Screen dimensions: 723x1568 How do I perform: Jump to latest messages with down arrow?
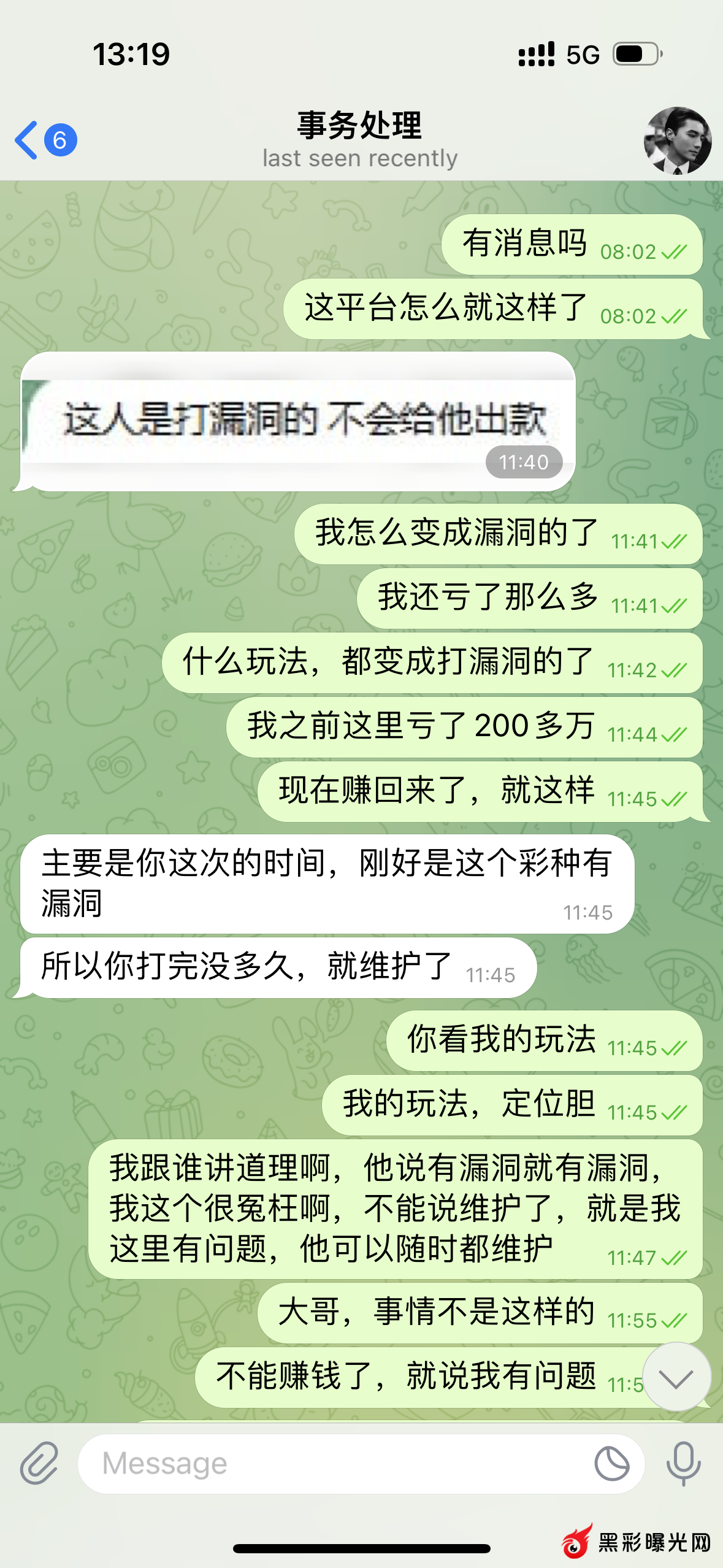click(x=676, y=1378)
